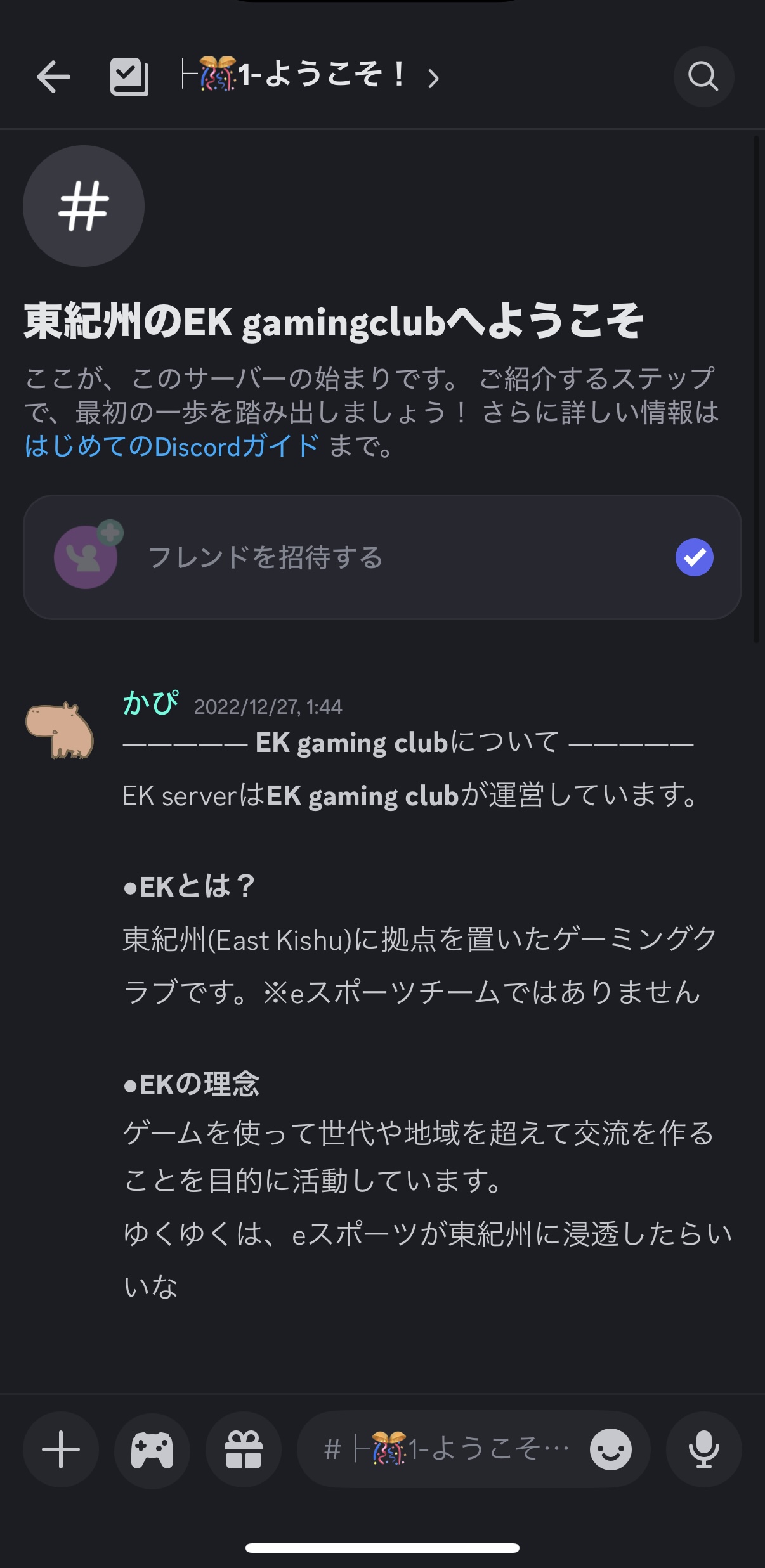Open かぴ's capybara avatar profile
The height and width of the screenshot is (1568, 765).
pos(60,730)
